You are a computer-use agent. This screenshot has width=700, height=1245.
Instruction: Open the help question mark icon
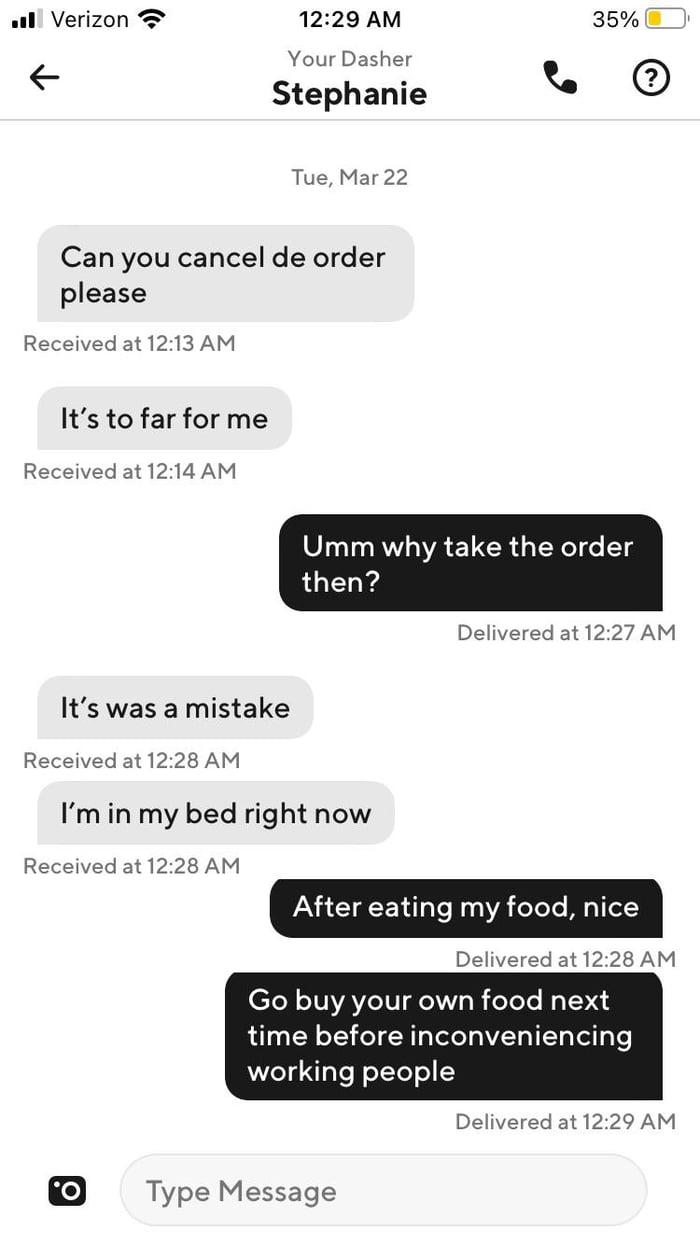tap(651, 78)
